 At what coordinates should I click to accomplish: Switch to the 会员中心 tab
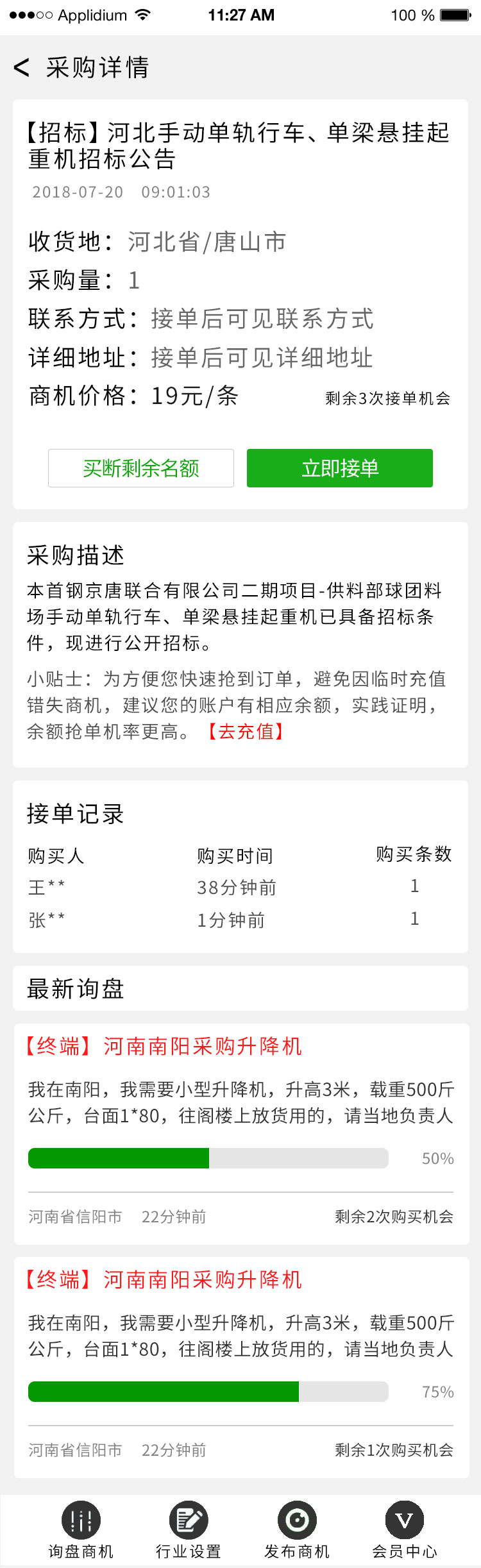[x=405, y=1531]
